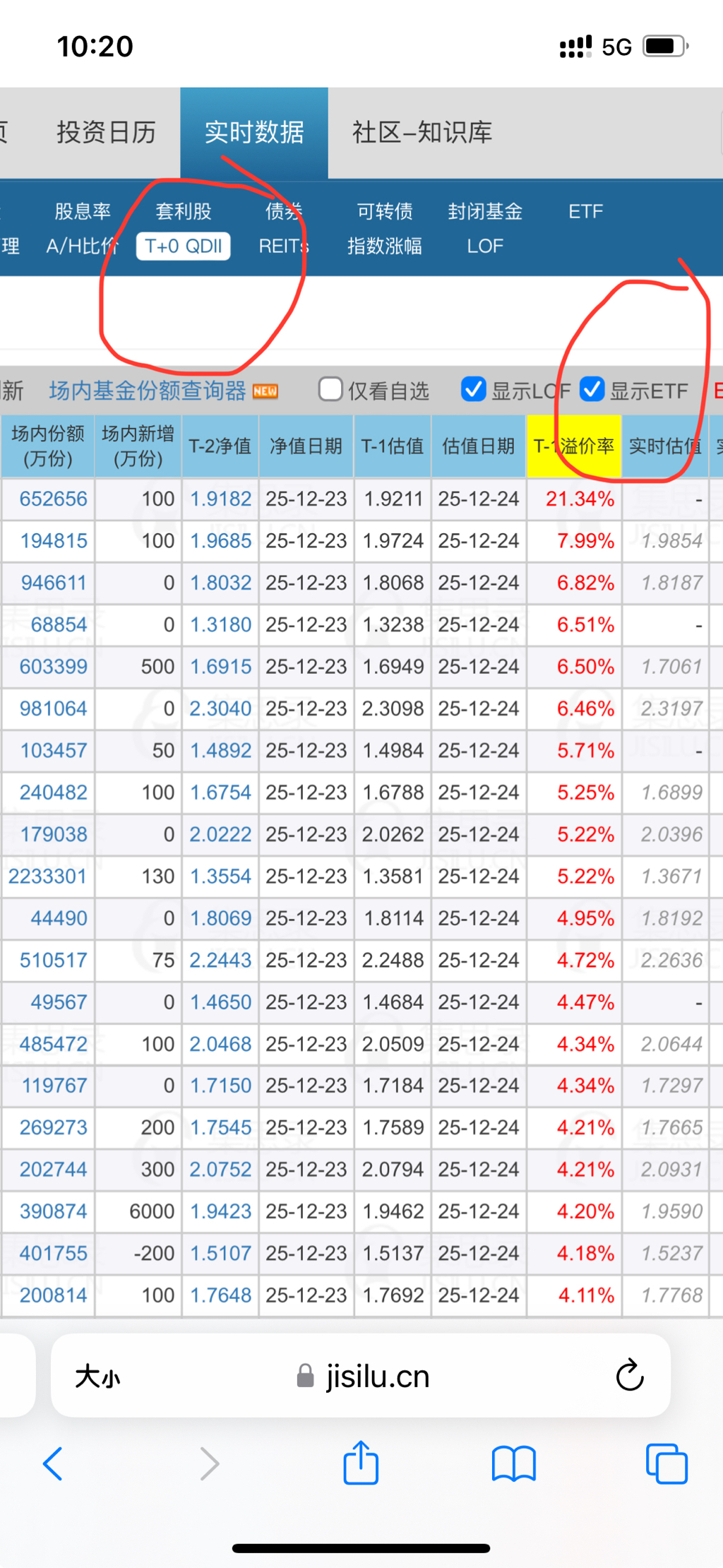Open the ETF section
This screenshot has height=1568, width=723.
tap(585, 211)
